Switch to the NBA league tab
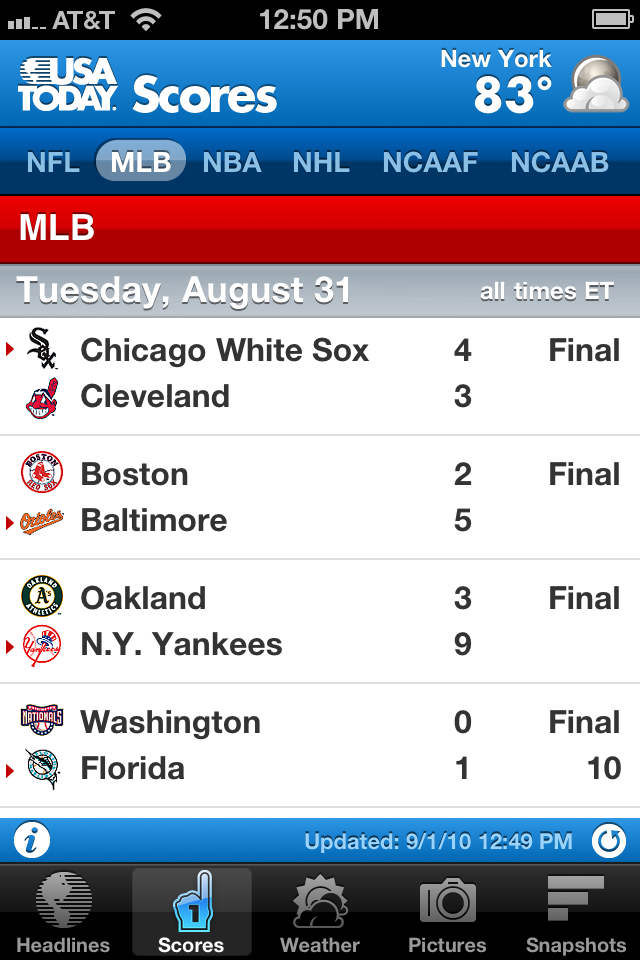 click(232, 162)
